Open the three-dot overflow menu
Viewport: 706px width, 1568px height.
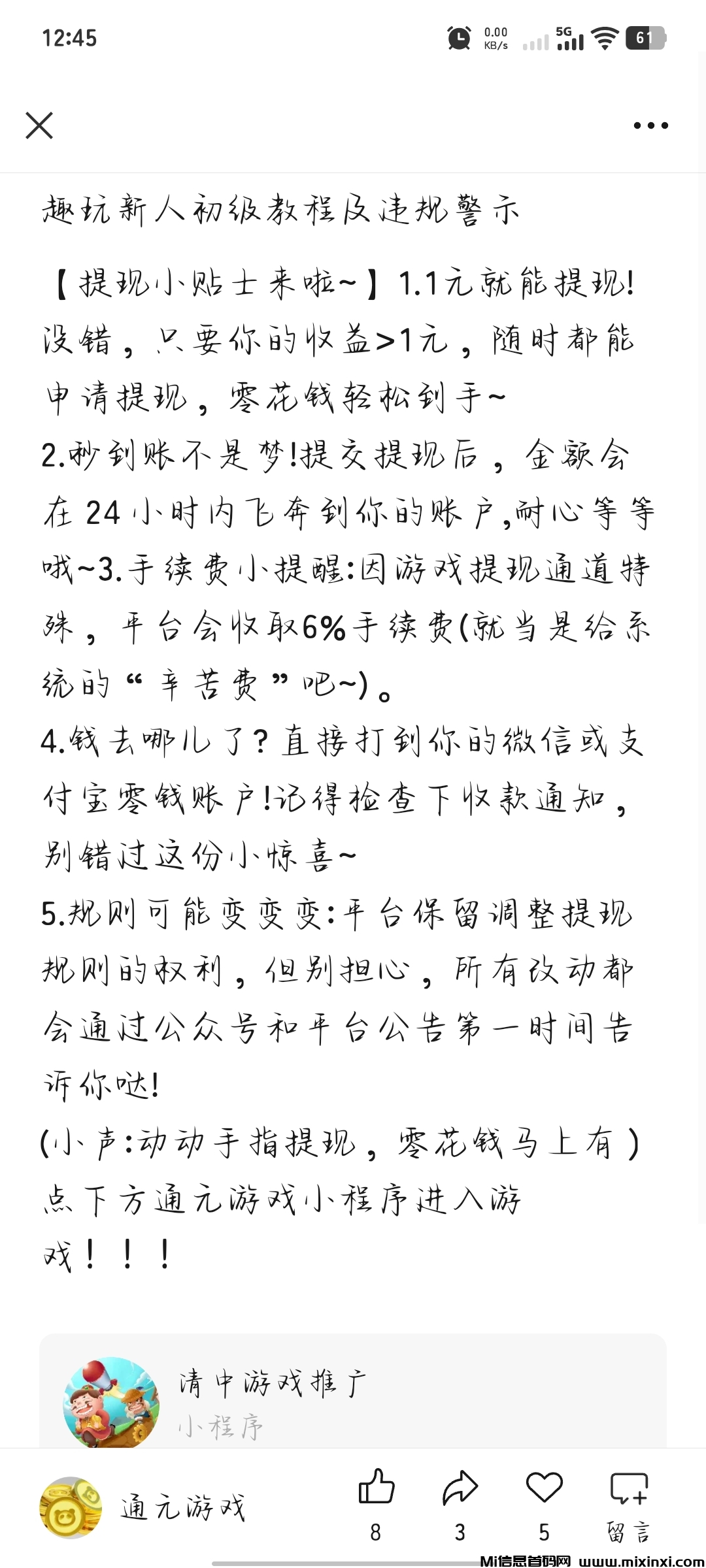pyautogui.click(x=650, y=125)
